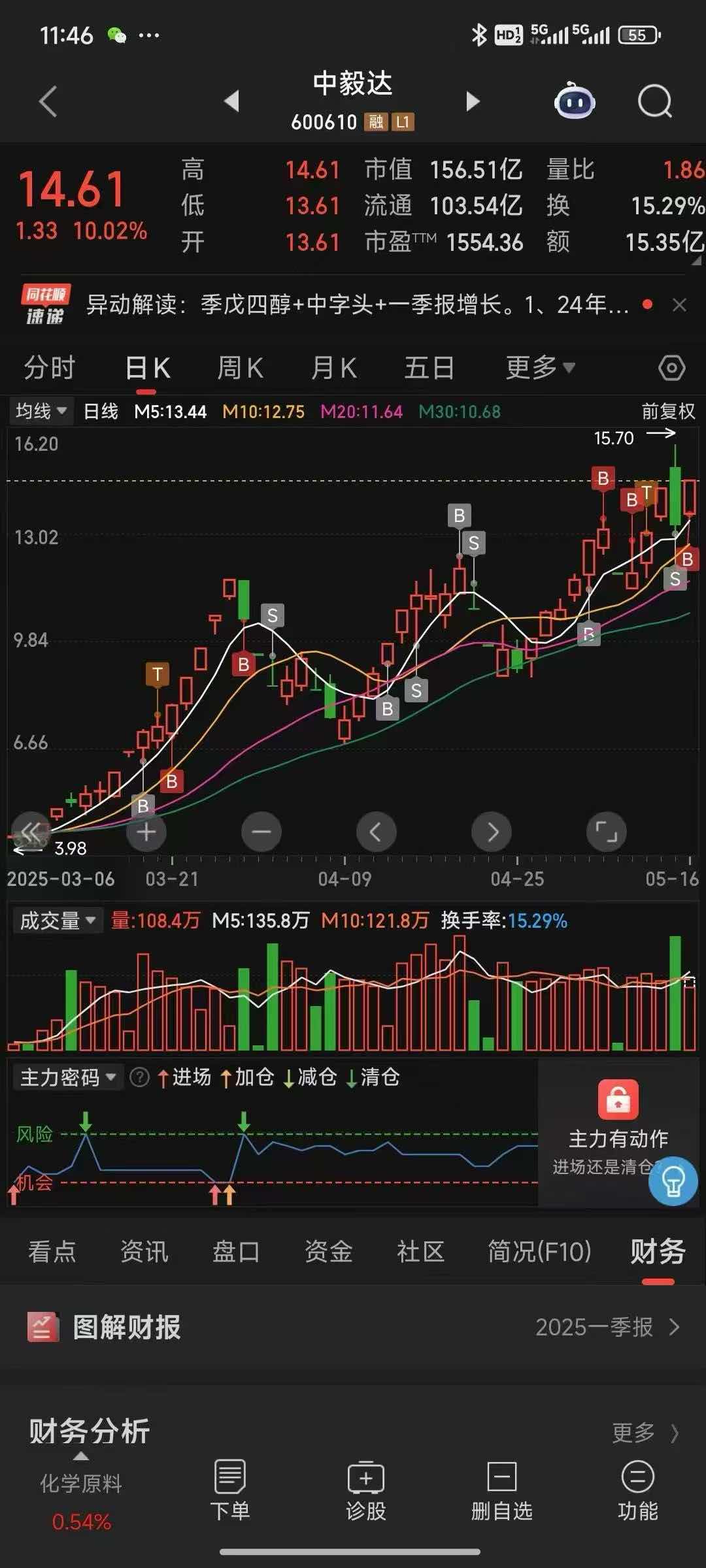This screenshot has width=706, height=1568.
Task: Open the AI robot assistant icon
Action: coord(574,101)
